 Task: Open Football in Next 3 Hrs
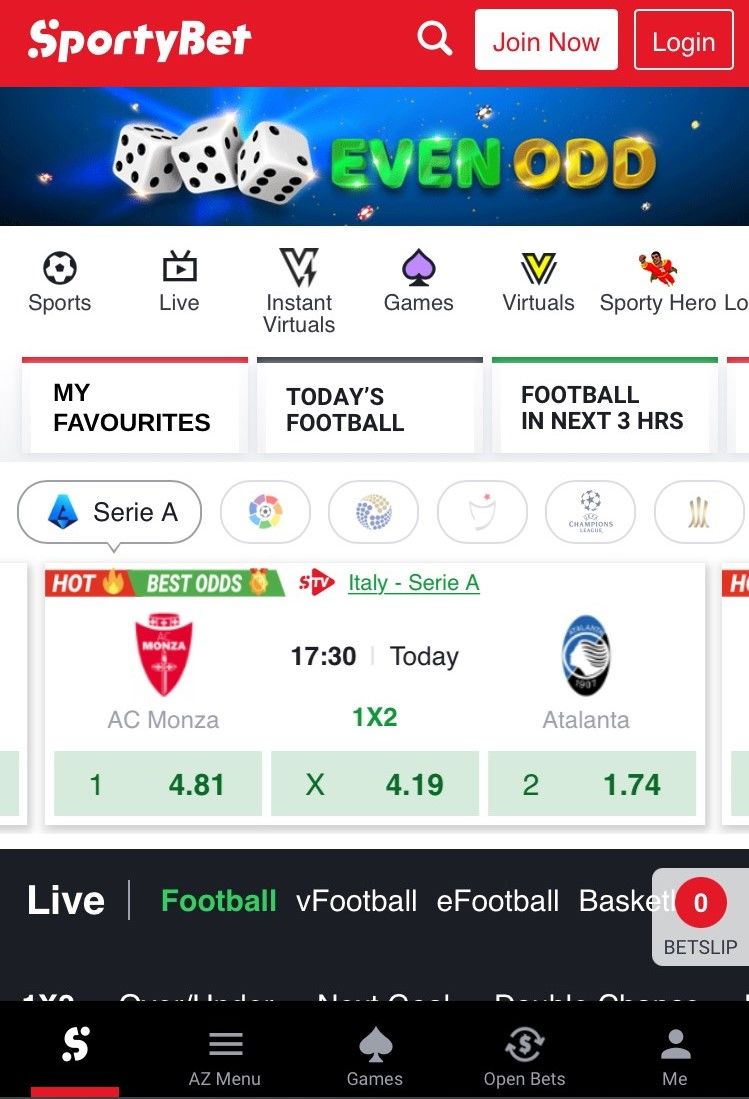pos(604,407)
